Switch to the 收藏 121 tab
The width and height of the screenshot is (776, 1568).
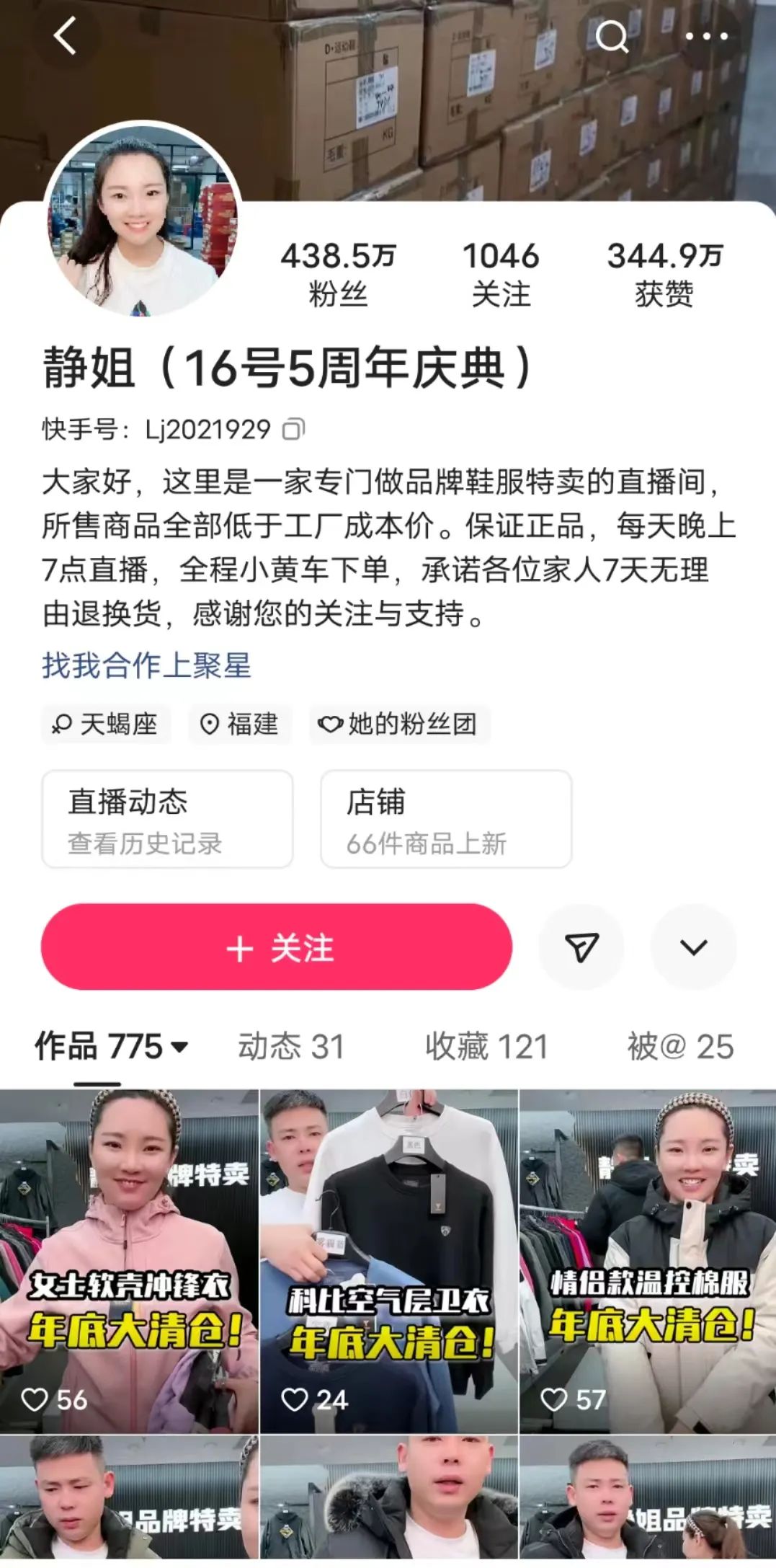pos(486,1046)
